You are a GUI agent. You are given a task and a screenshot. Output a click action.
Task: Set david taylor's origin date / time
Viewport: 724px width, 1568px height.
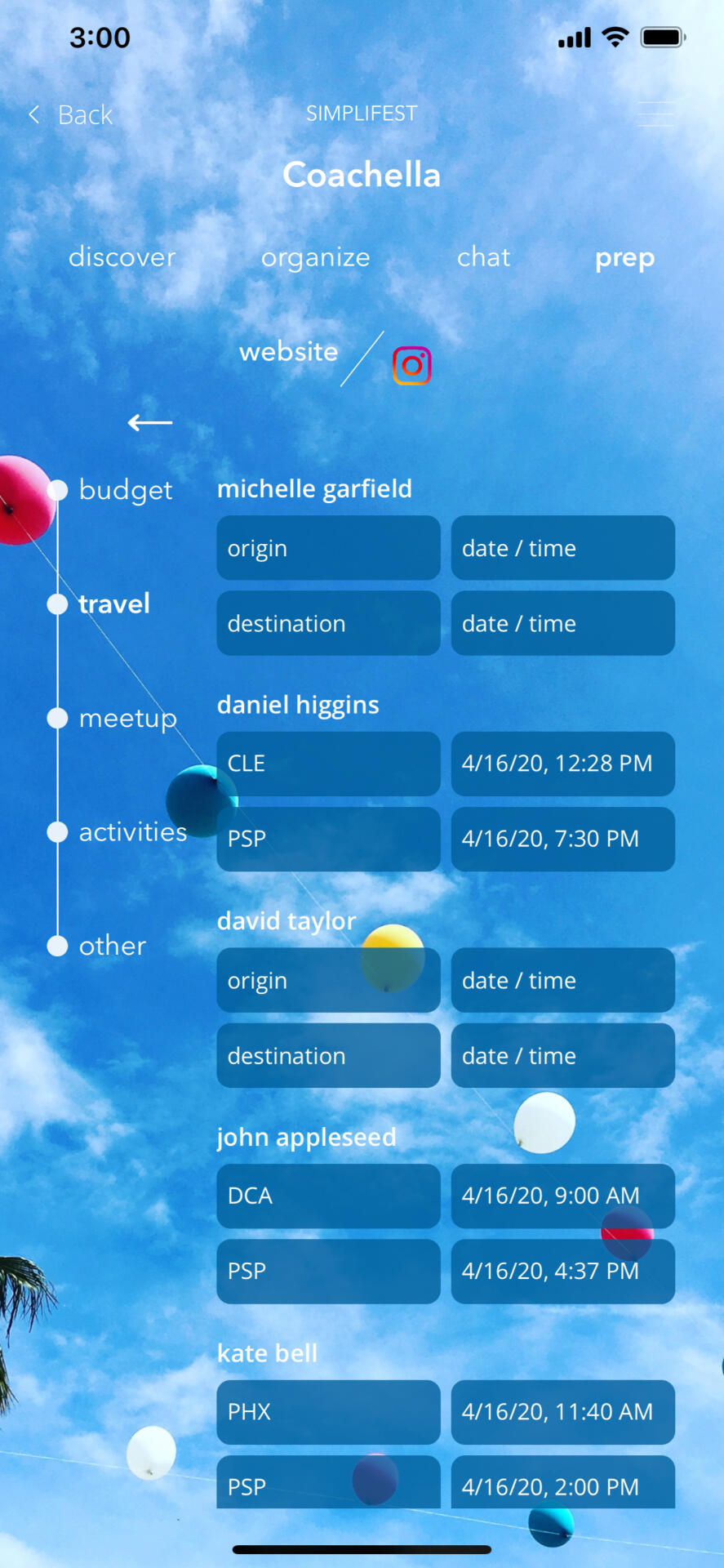coord(562,980)
